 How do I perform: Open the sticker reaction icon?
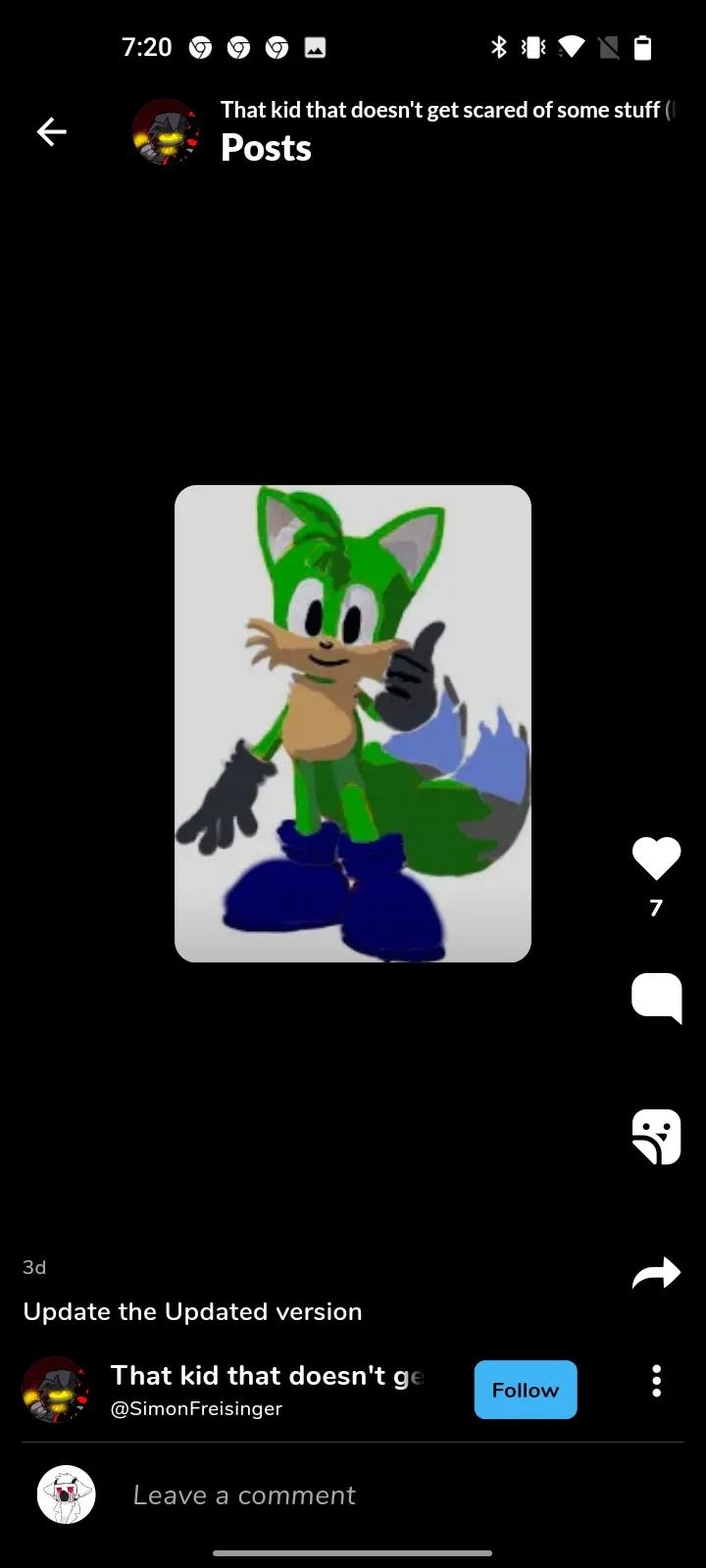click(x=656, y=1136)
